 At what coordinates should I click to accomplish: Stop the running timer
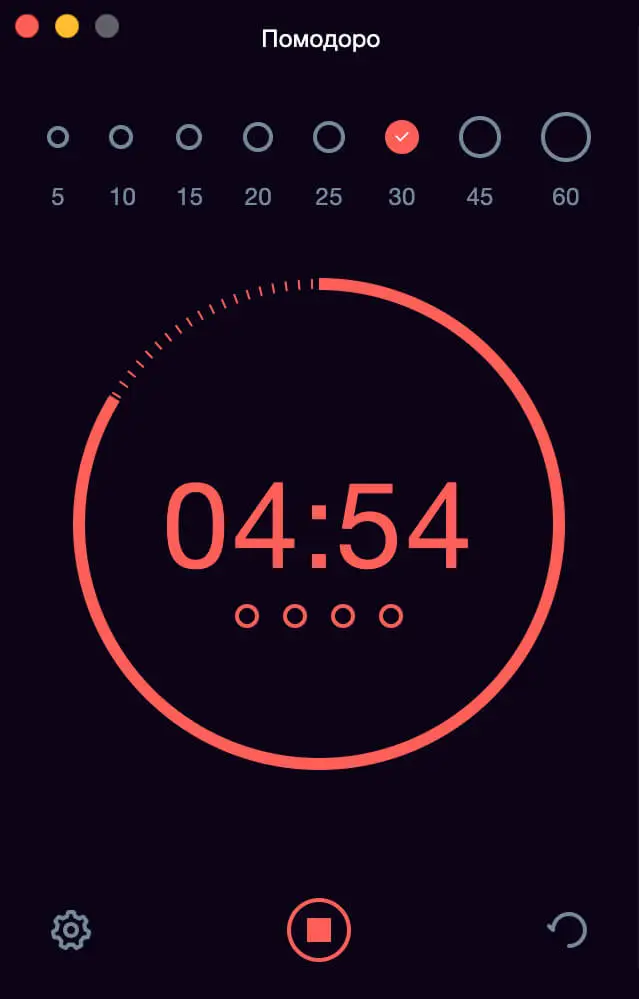pos(319,930)
